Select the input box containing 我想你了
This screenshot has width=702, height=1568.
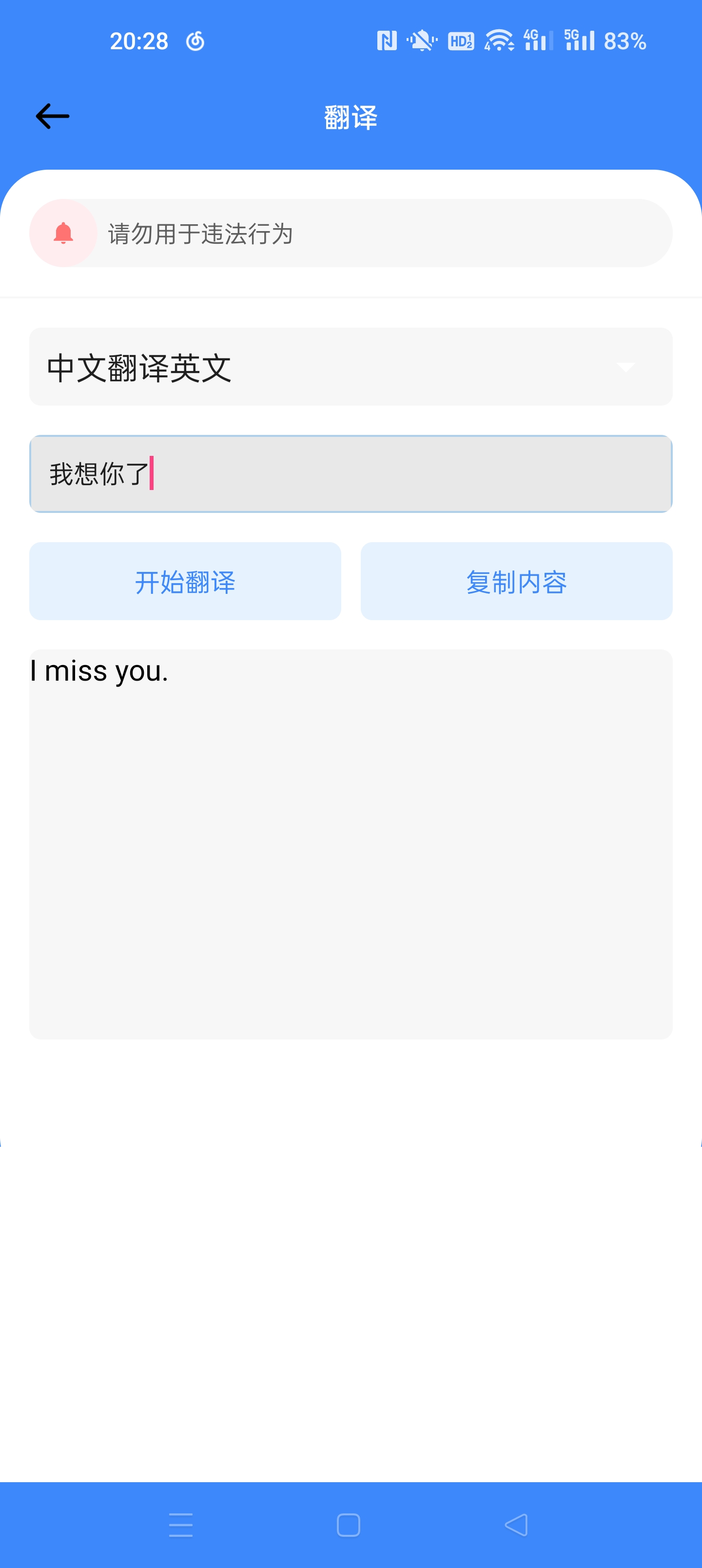pos(351,473)
